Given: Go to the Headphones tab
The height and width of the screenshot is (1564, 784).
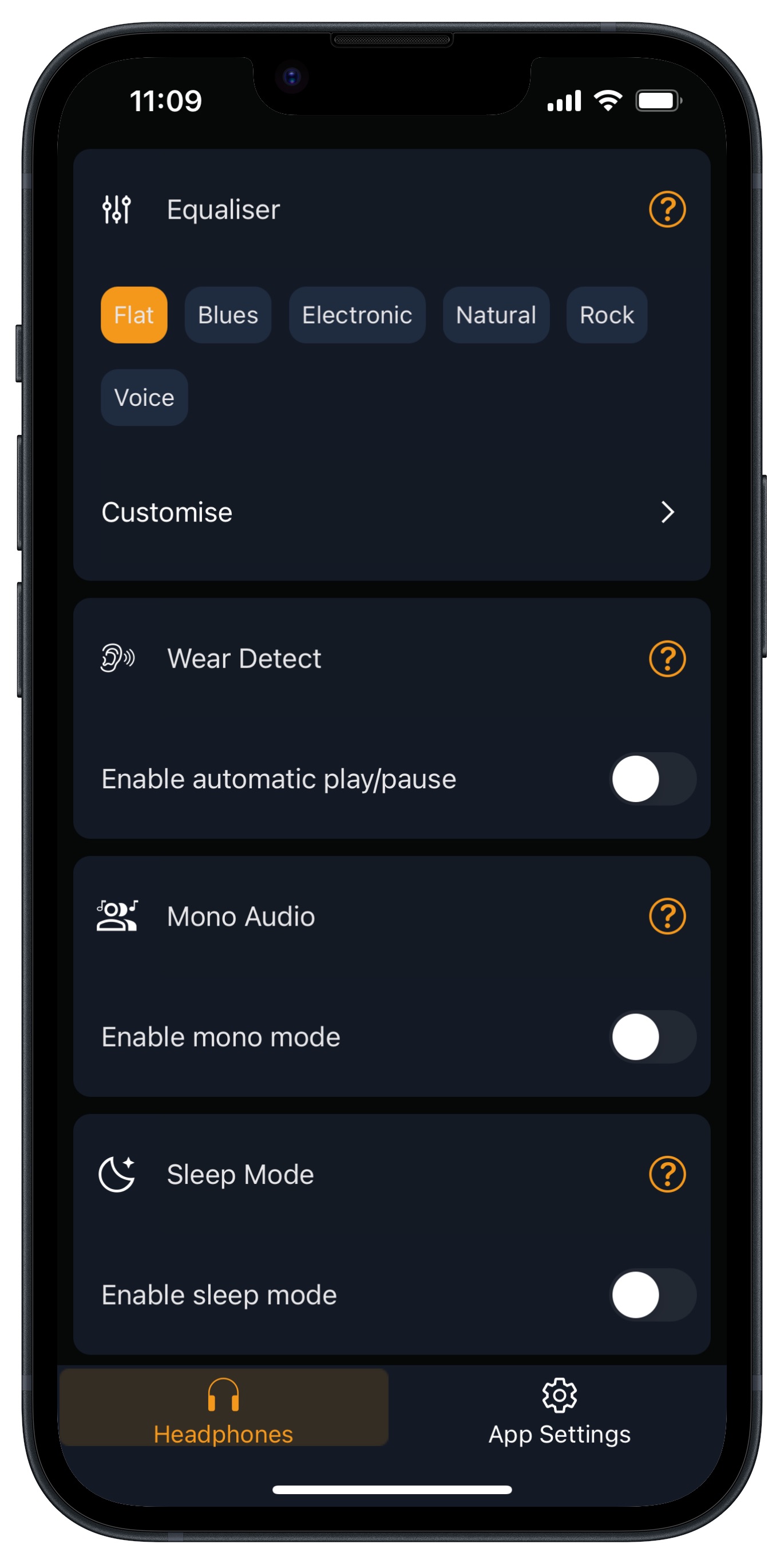Looking at the screenshot, I should tap(224, 1407).
